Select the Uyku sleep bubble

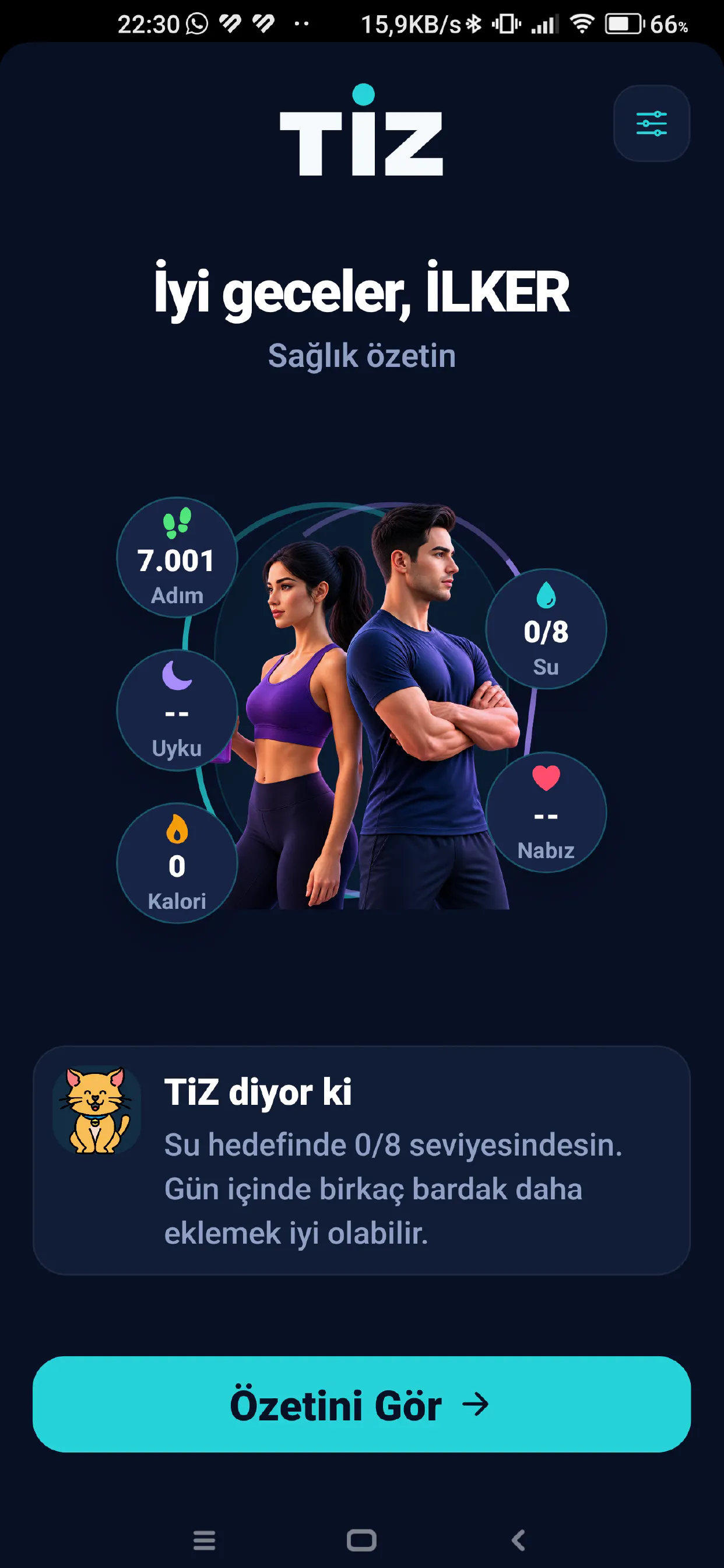click(x=177, y=710)
